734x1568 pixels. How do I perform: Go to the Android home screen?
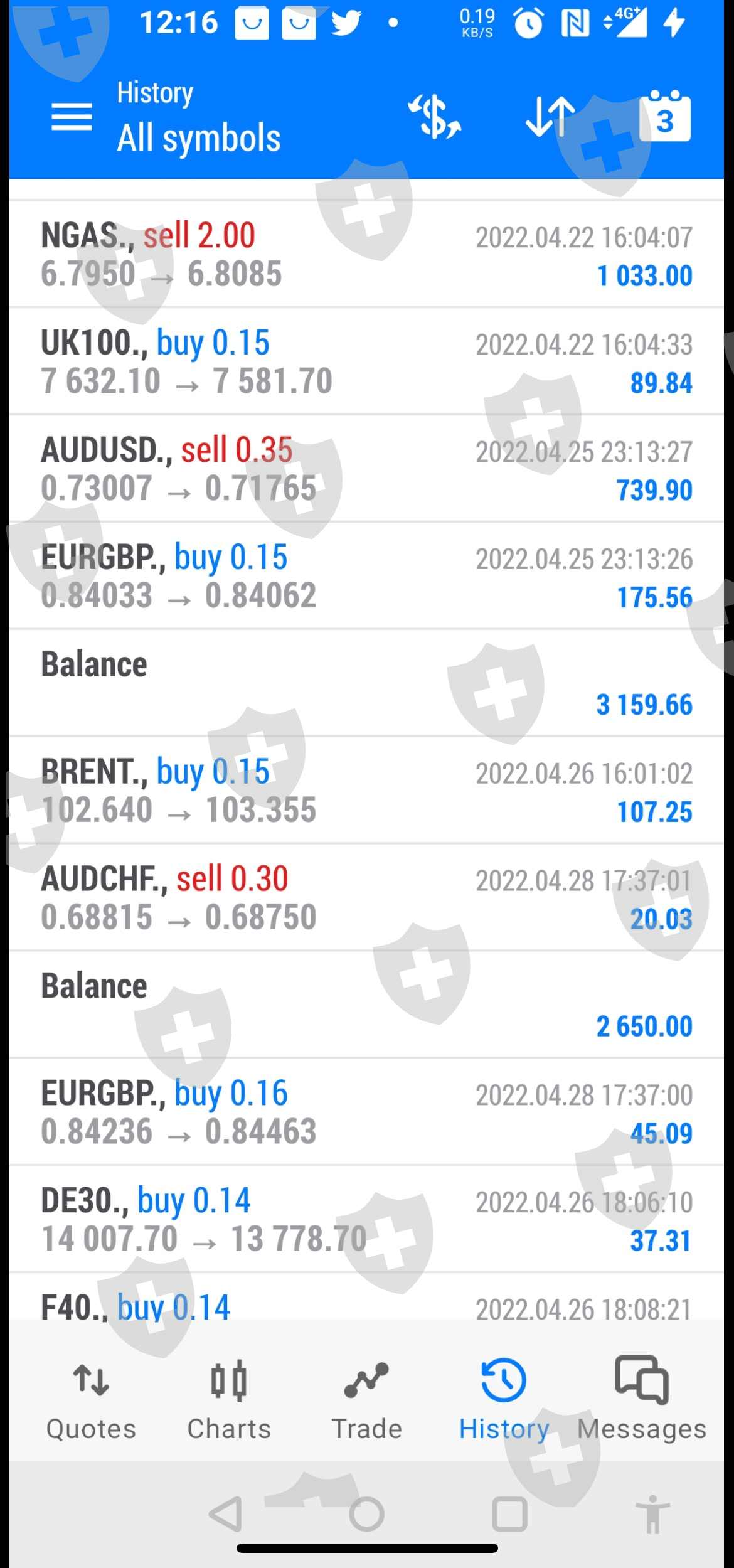[x=366, y=1514]
